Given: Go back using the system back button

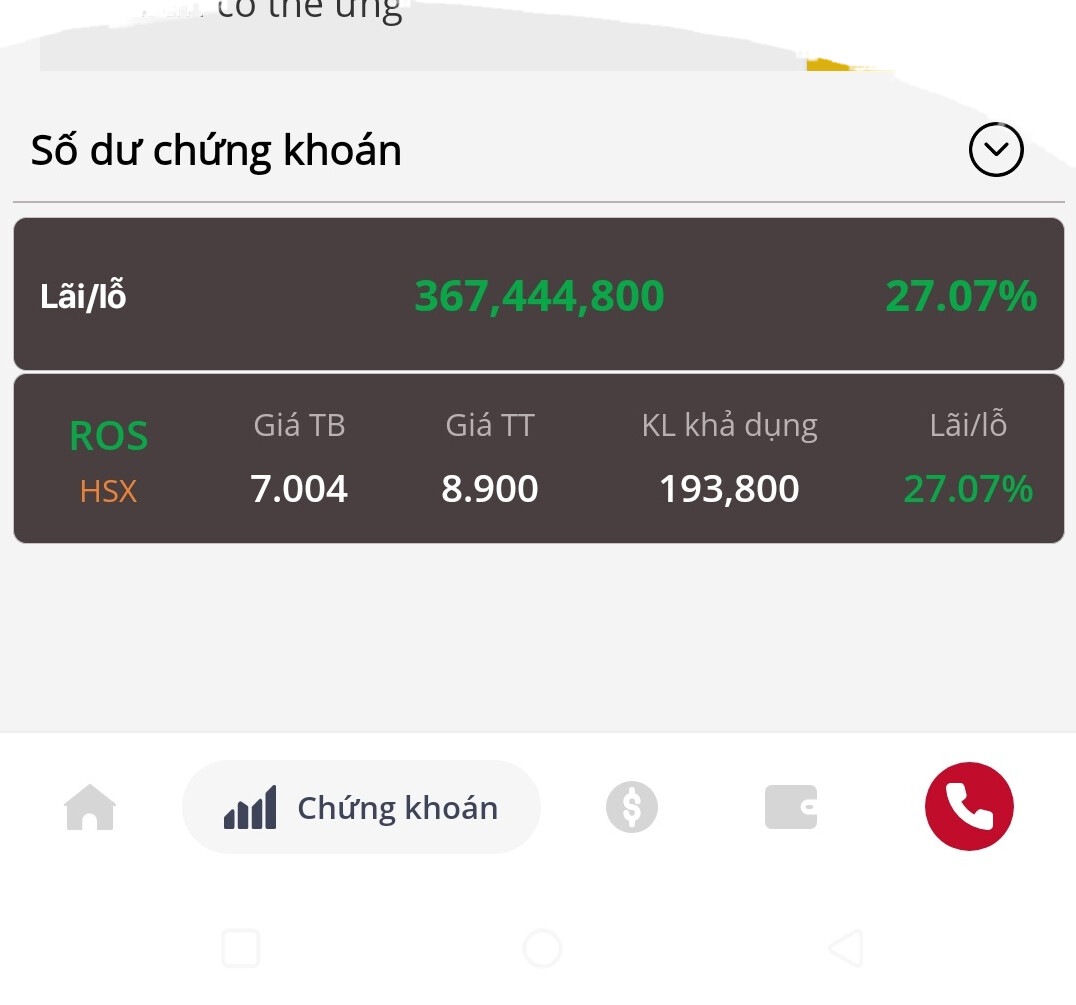Looking at the screenshot, I should coord(845,947).
